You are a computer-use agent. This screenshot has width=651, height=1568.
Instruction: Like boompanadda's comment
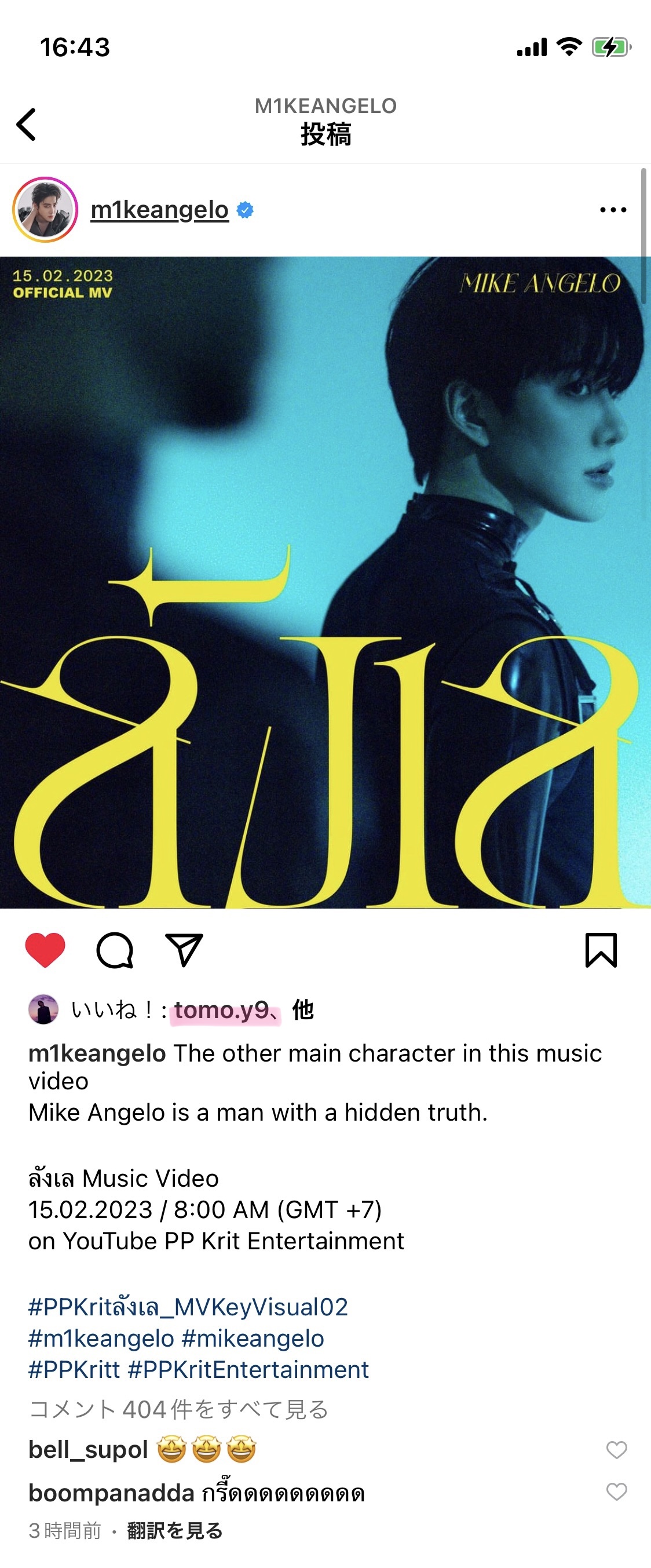[x=616, y=1492]
